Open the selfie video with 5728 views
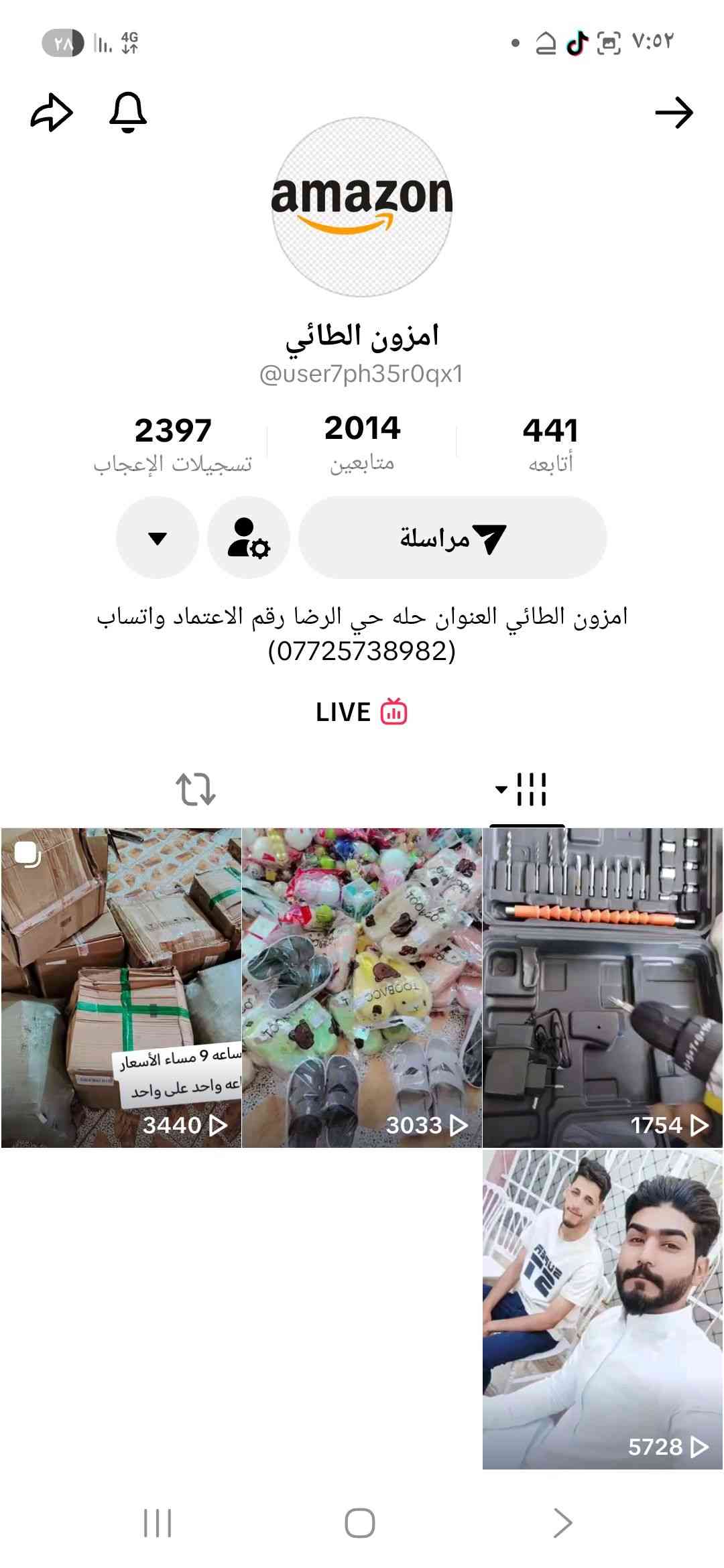 click(x=603, y=1309)
